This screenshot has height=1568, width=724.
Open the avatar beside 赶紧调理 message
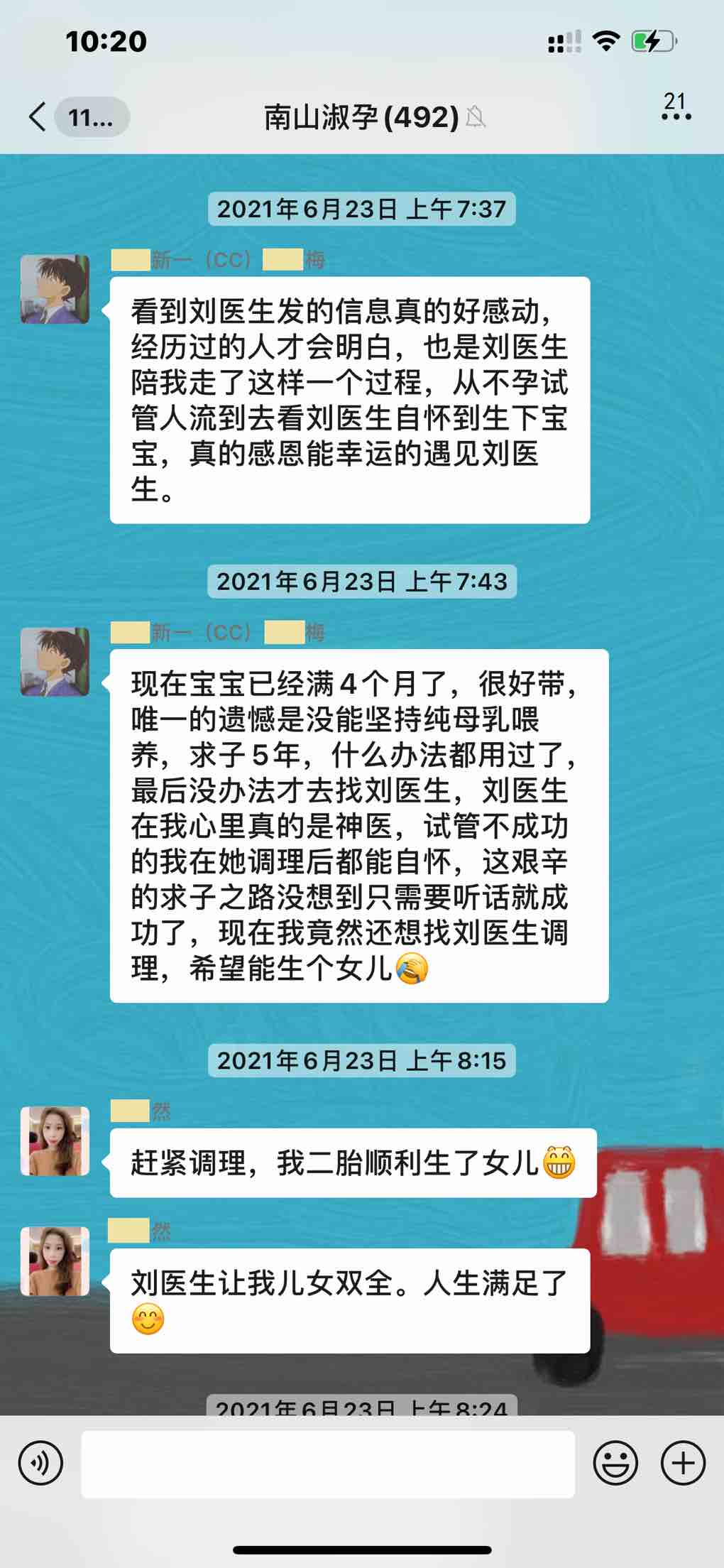point(55,1140)
